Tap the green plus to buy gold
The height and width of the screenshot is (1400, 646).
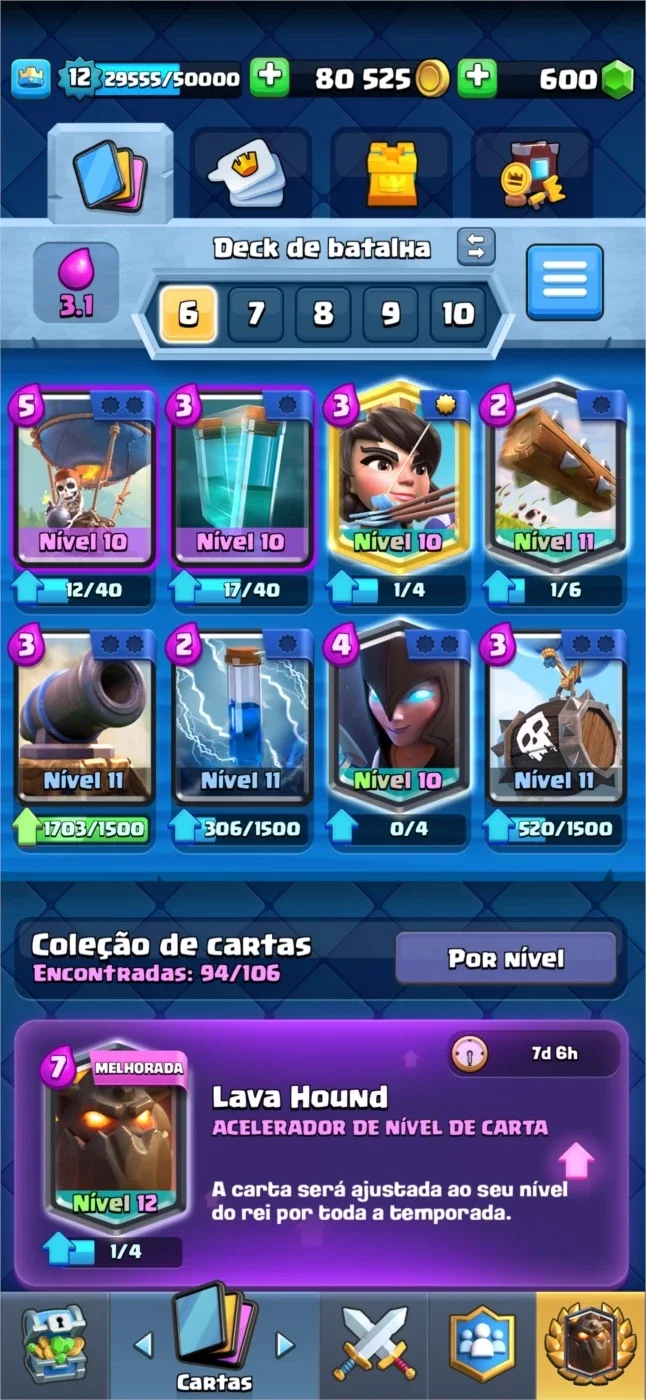(x=269, y=78)
